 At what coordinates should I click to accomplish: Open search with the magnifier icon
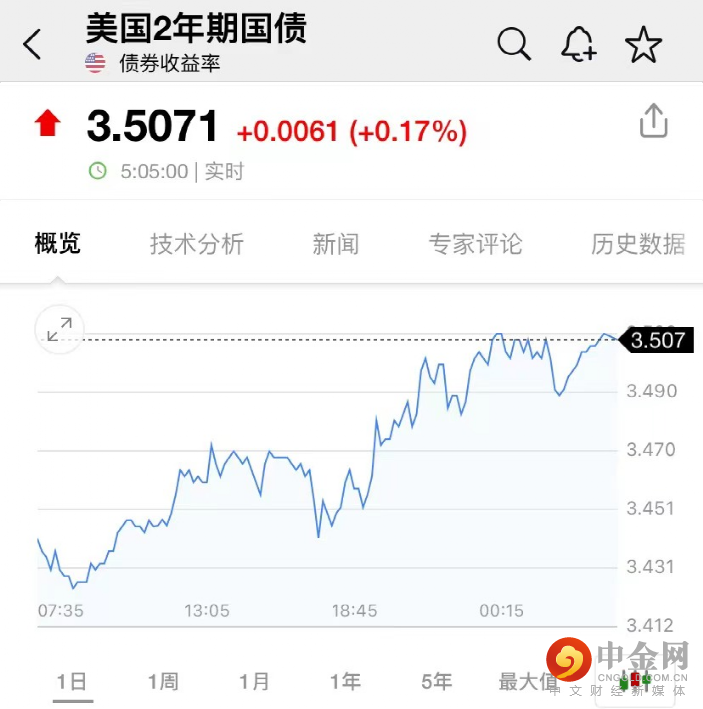(514, 44)
